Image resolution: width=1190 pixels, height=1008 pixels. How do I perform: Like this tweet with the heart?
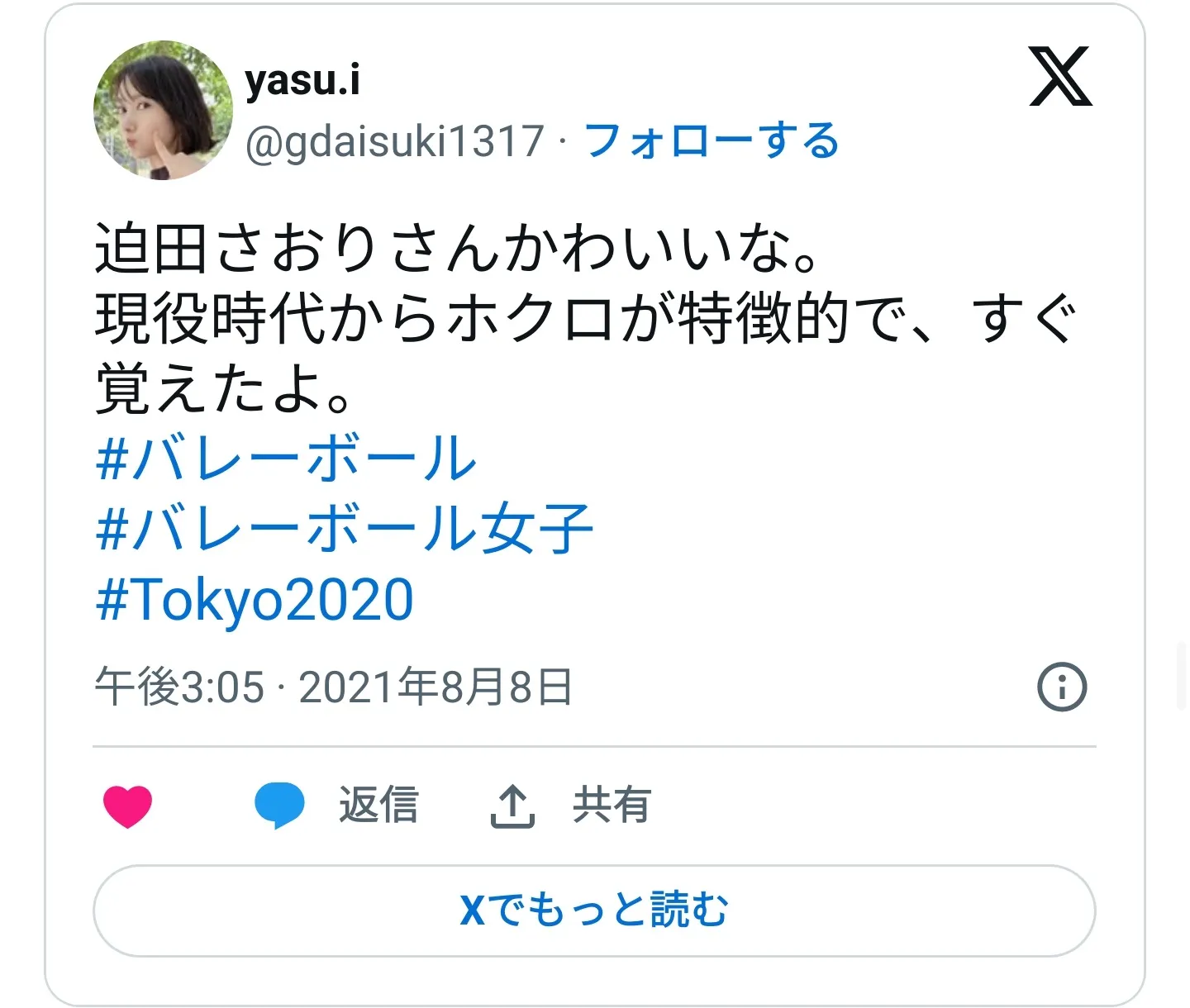pos(128,806)
